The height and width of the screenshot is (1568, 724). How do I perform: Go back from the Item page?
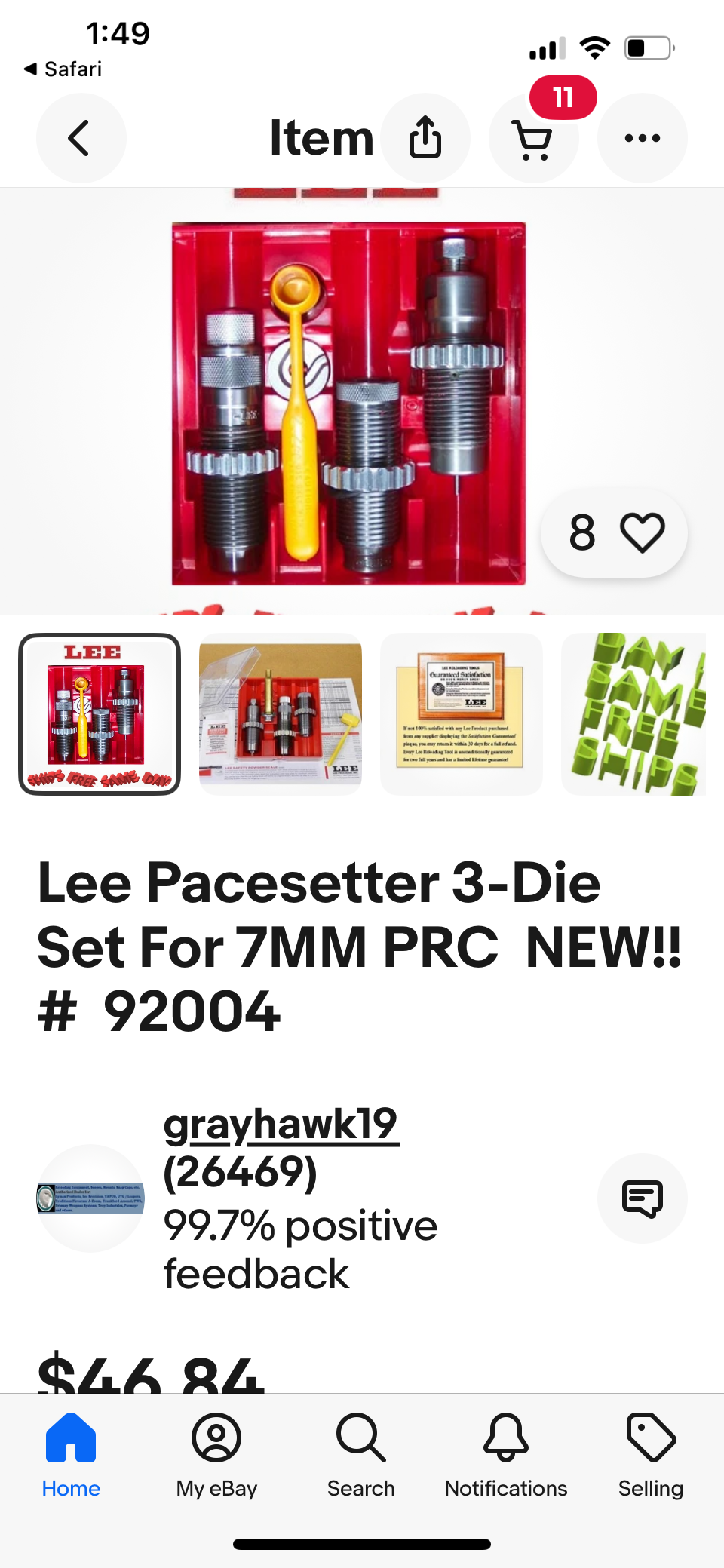(81, 138)
